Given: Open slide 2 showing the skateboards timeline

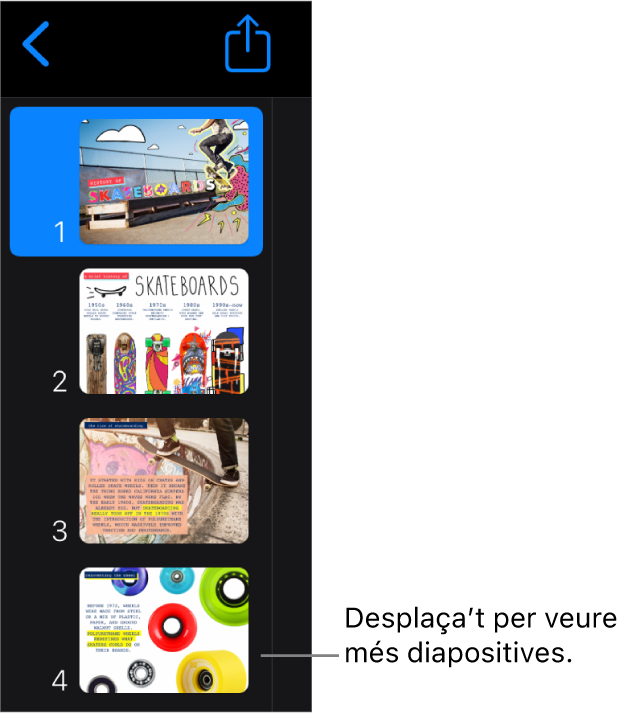Looking at the screenshot, I should (x=164, y=331).
